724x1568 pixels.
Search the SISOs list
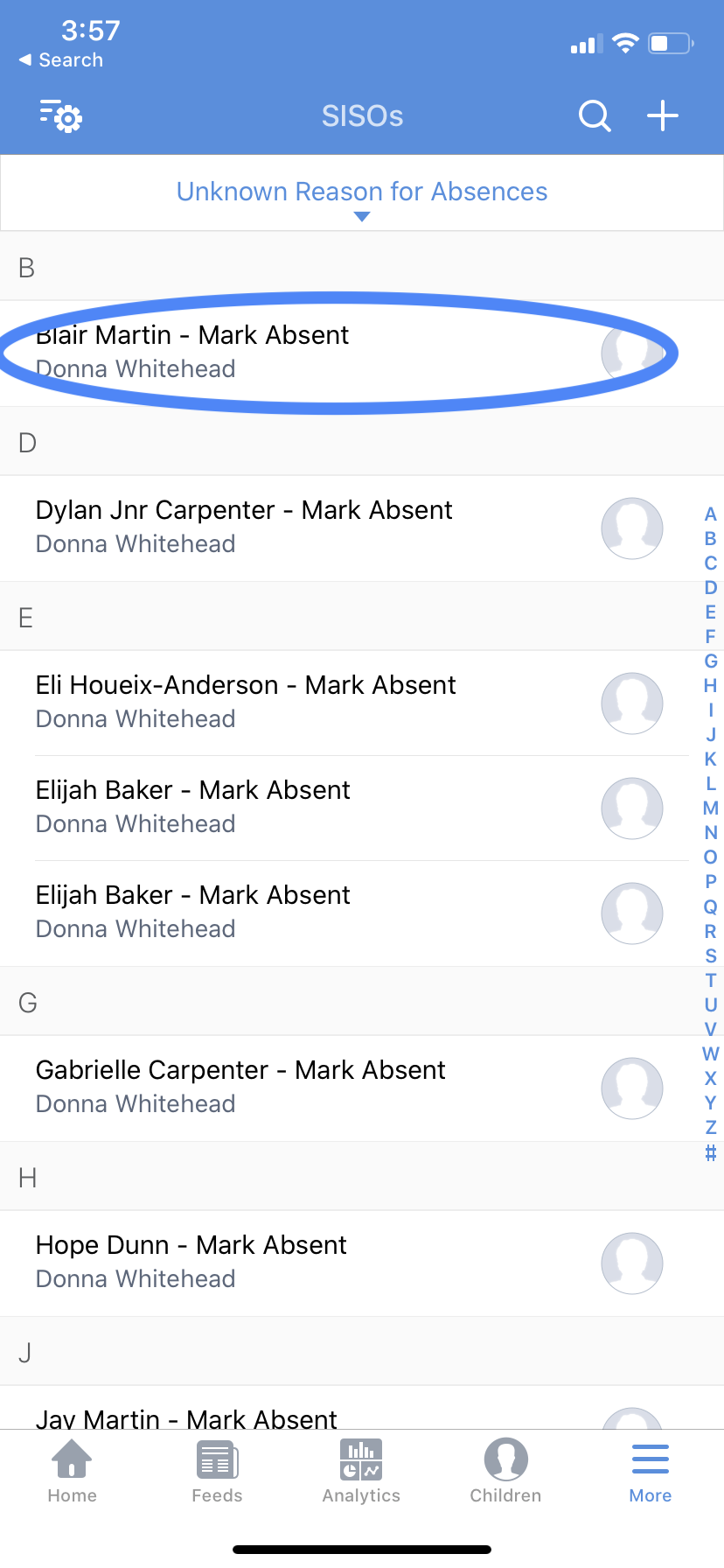click(x=595, y=115)
